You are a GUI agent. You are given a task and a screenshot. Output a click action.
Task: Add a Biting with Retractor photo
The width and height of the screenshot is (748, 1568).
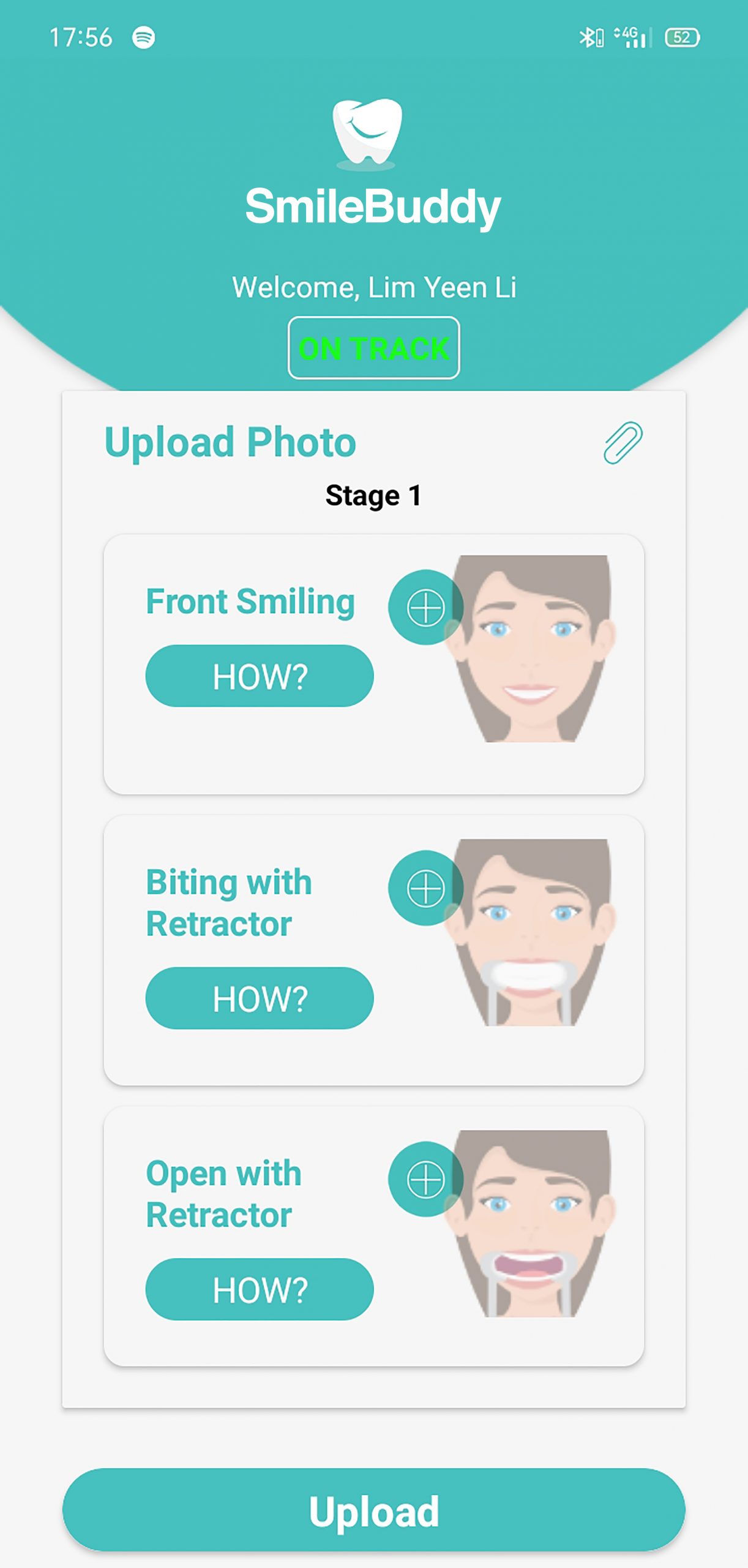(425, 888)
